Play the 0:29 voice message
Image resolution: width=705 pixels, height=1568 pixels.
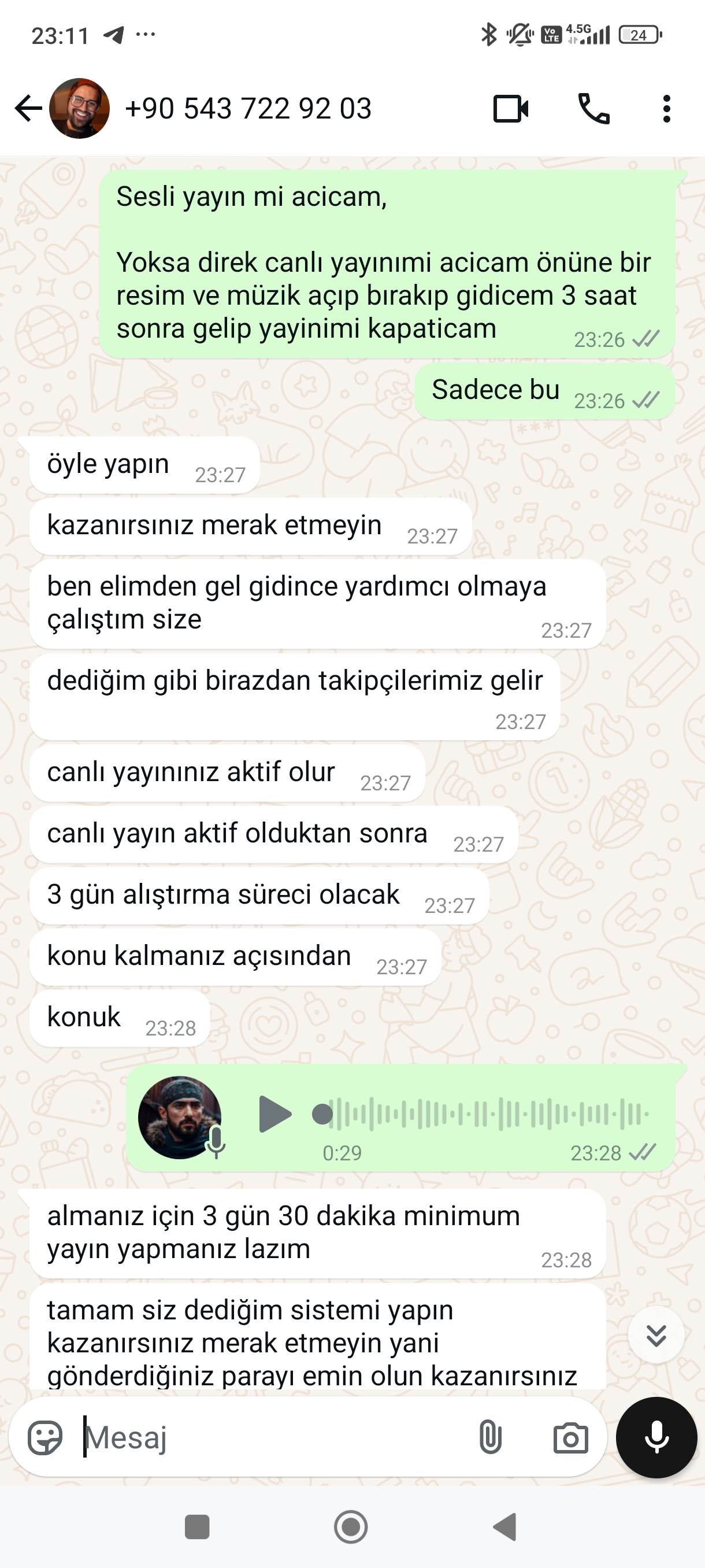pyautogui.click(x=275, y=1114)
